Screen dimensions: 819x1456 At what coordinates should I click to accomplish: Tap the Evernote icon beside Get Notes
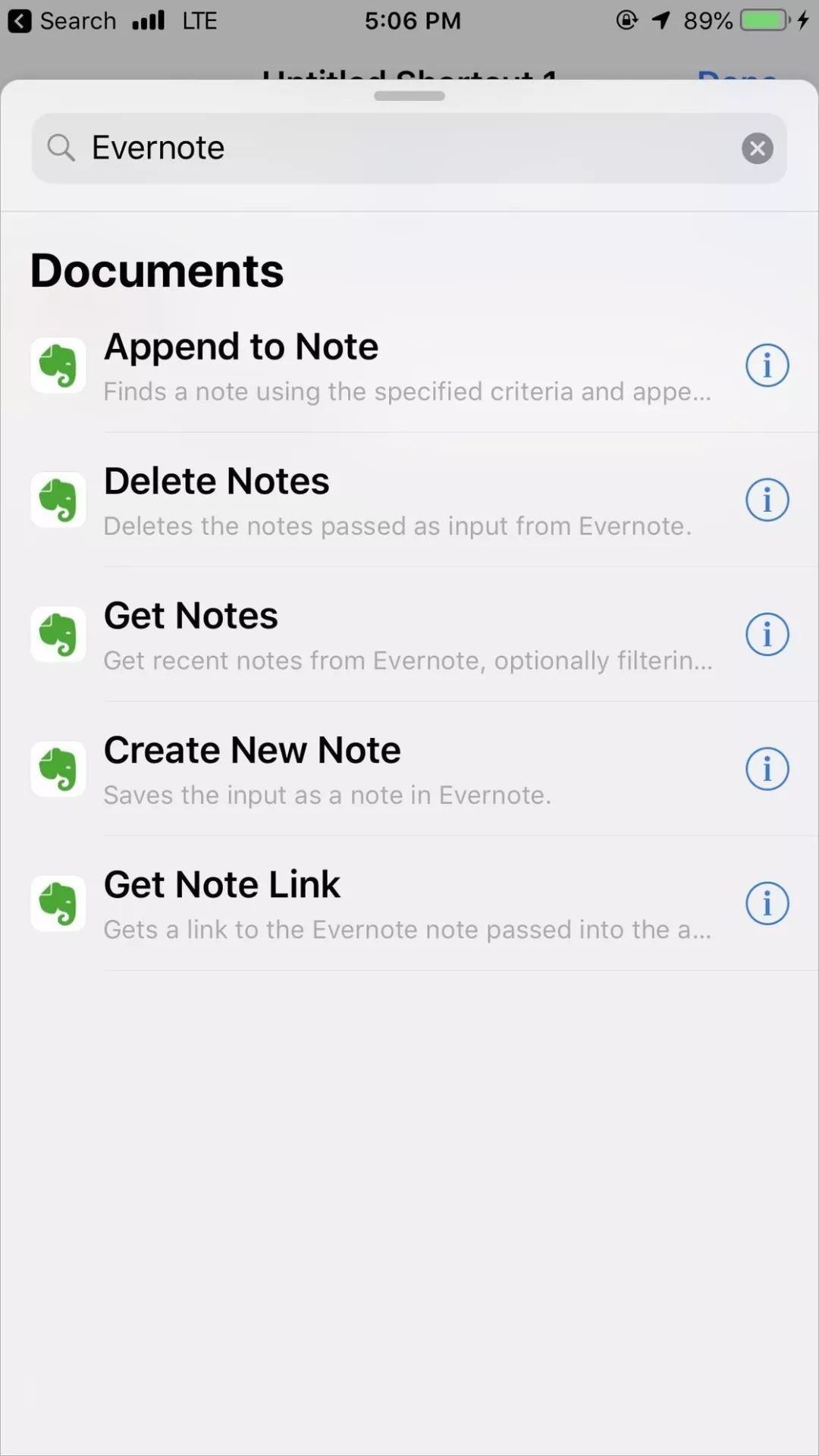(x=58, y=635)
